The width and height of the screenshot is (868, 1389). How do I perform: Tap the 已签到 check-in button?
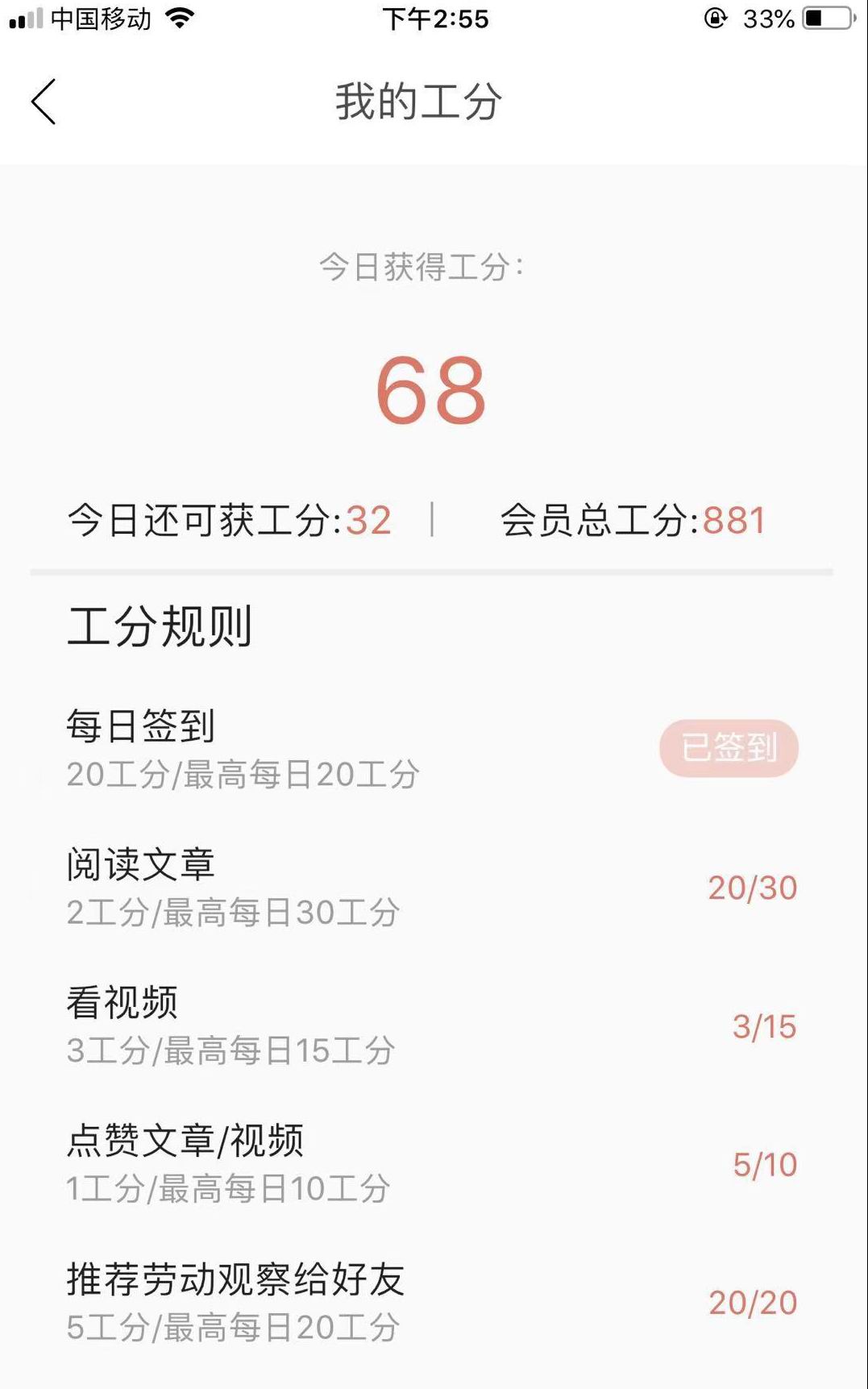click(x=729, y=748)
